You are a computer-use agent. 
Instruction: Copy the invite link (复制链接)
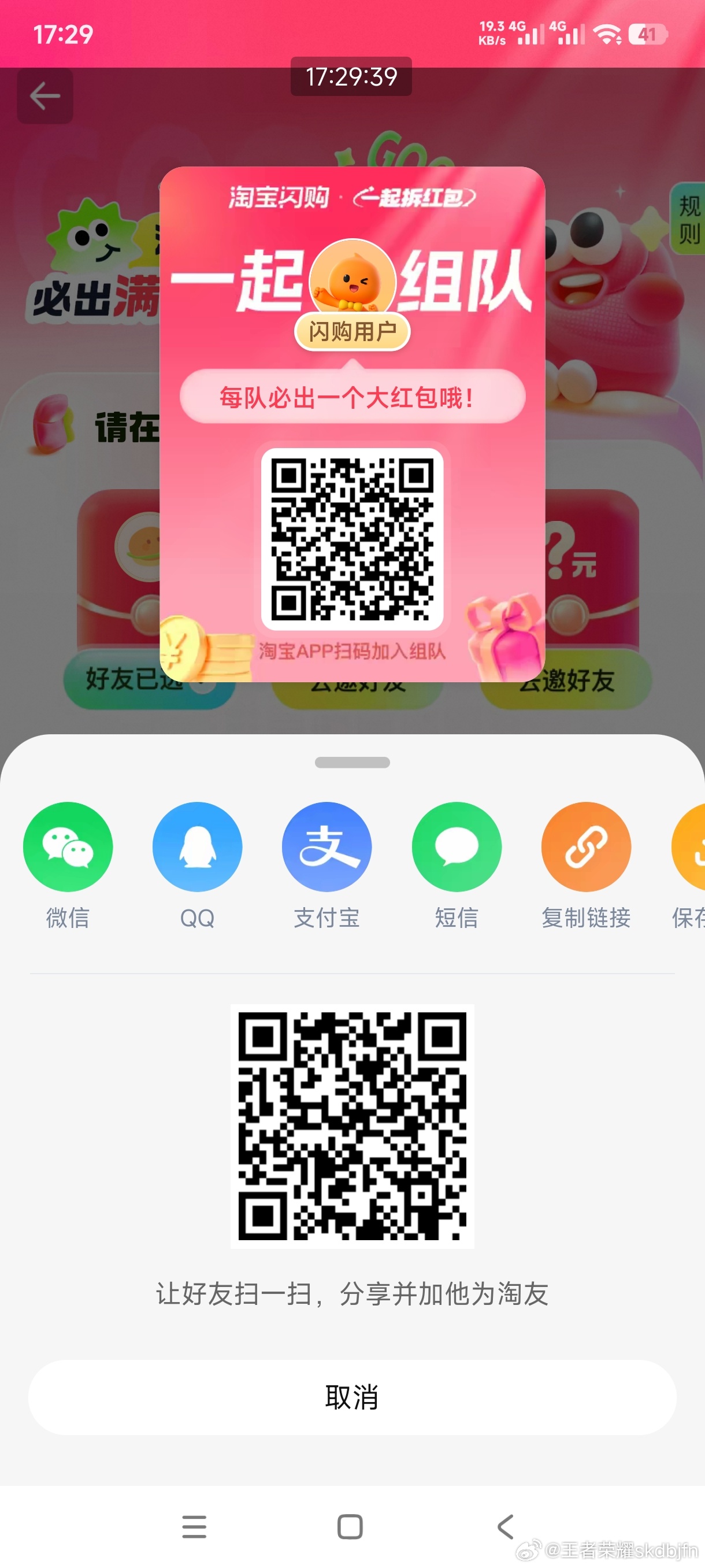point(586,846)
